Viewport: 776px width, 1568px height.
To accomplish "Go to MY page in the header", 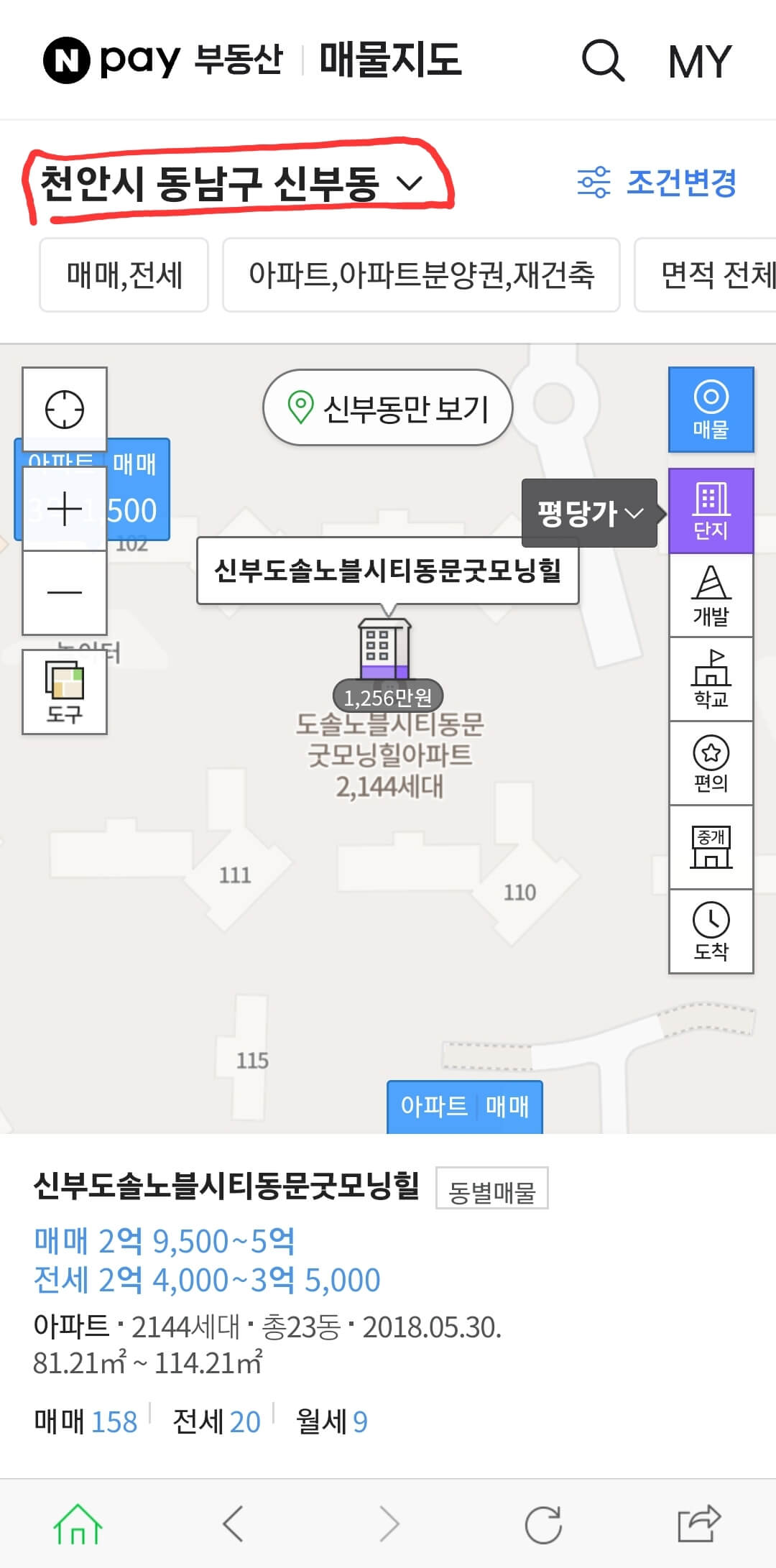I will coord(698,61).
